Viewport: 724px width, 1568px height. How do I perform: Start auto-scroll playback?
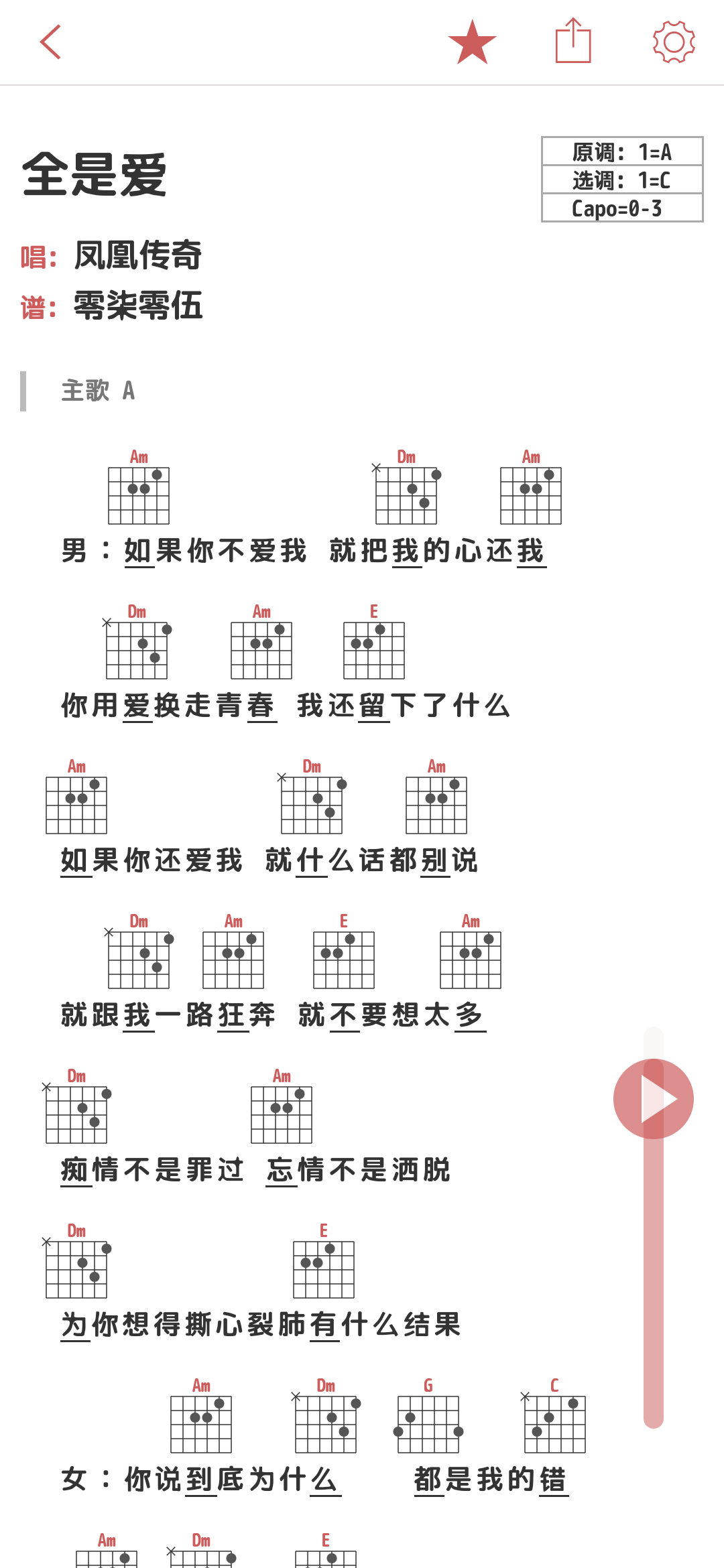pos(653,1099)
